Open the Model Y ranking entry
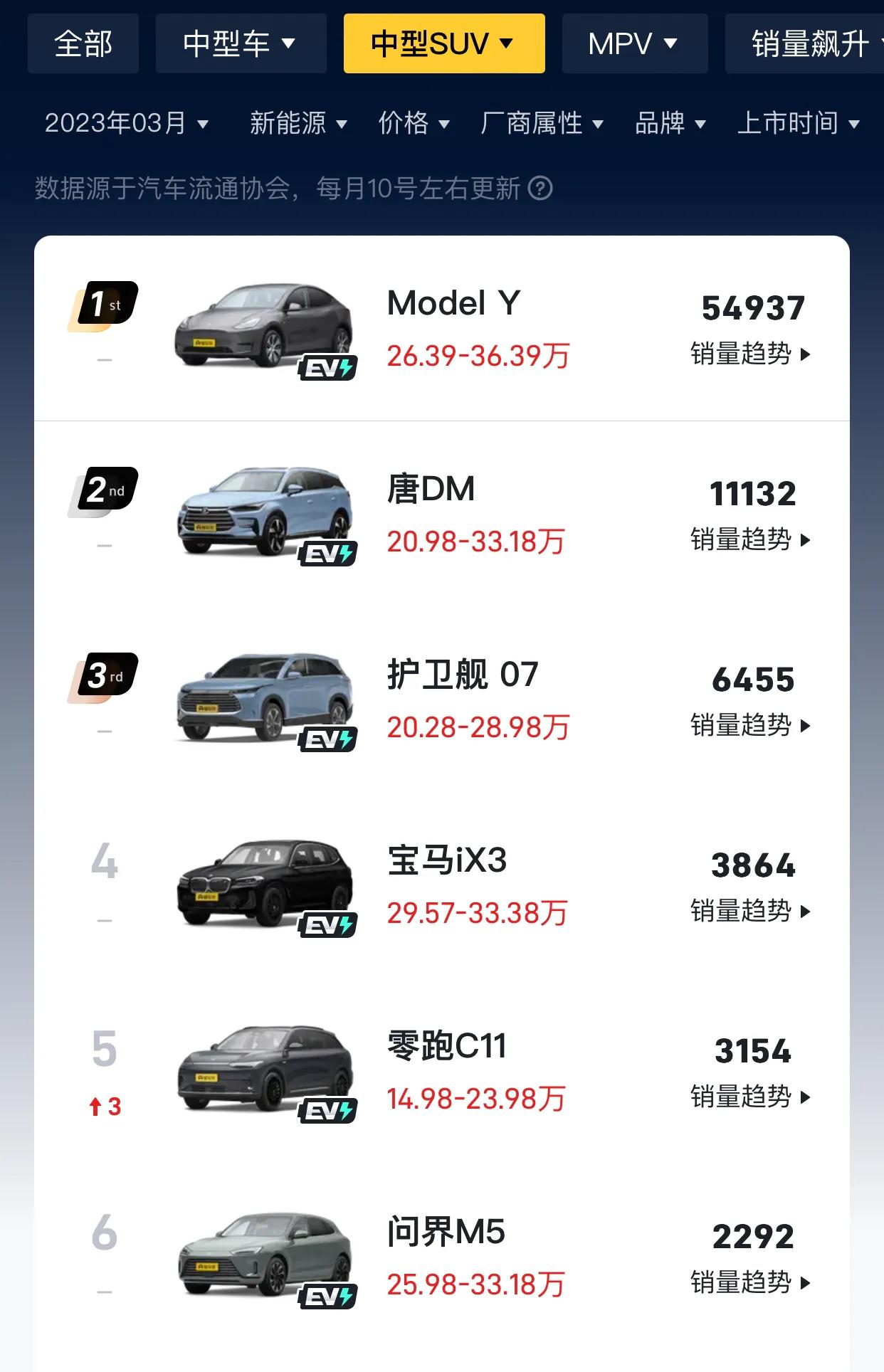Viewport: 884px width, 1372px height. [453, 304]
